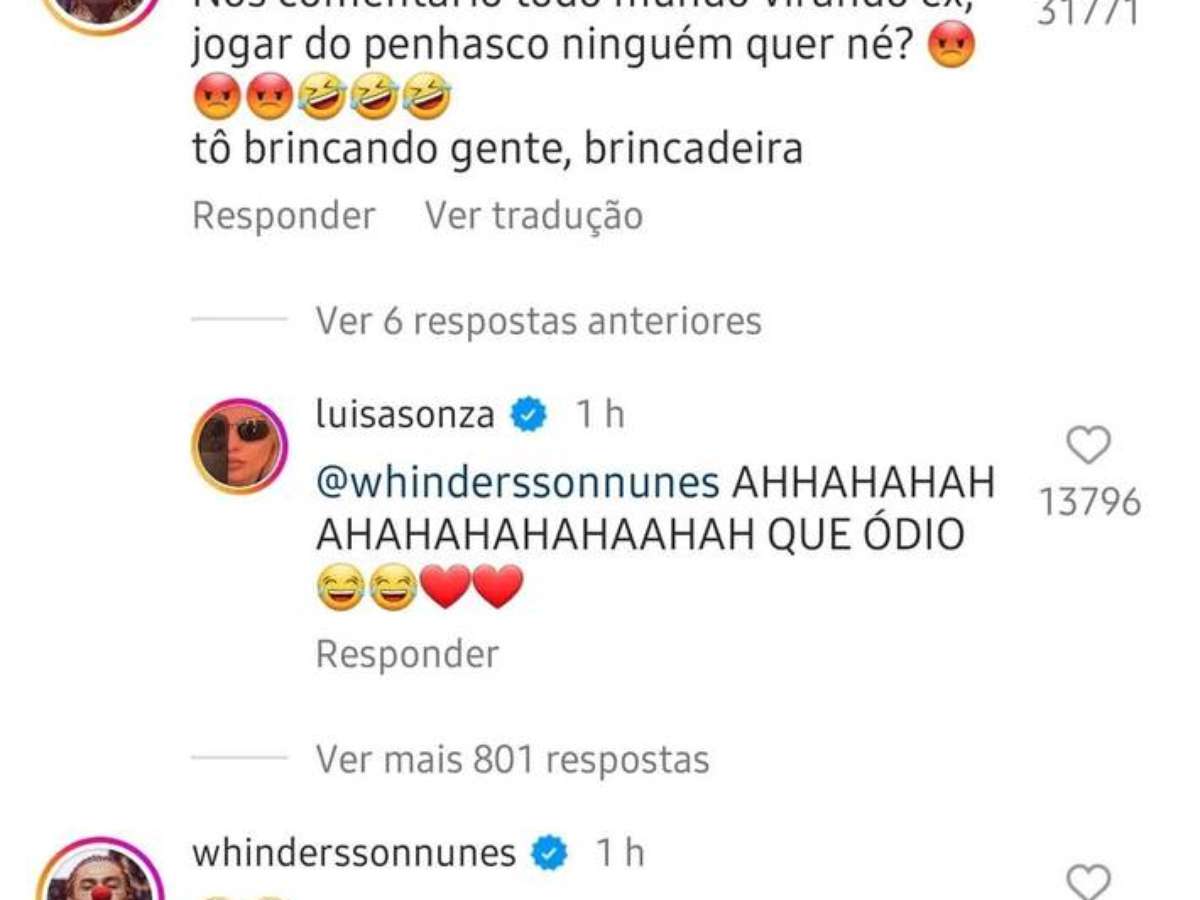Tap Responder under the top comment
1200x900 pixels.
[283, 216]
